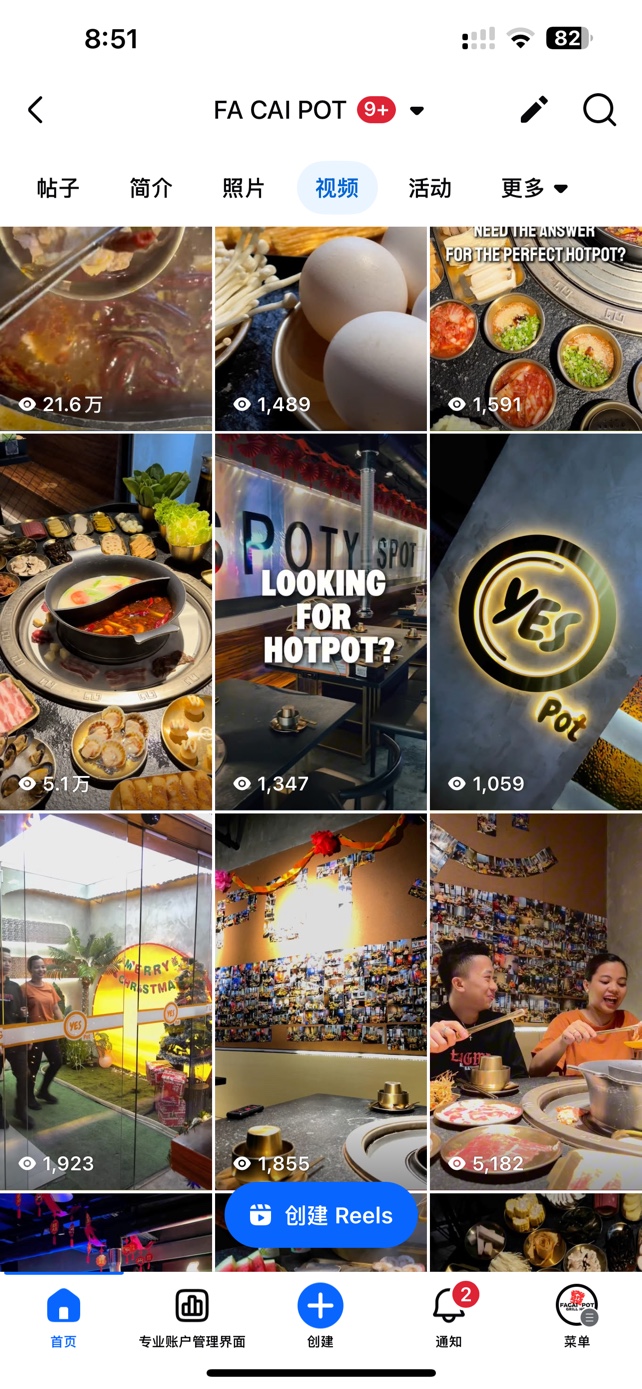Screen dimensions: 642x1389
Task: Switch to the 简介 tab
Action: click(x=151, y=188)
